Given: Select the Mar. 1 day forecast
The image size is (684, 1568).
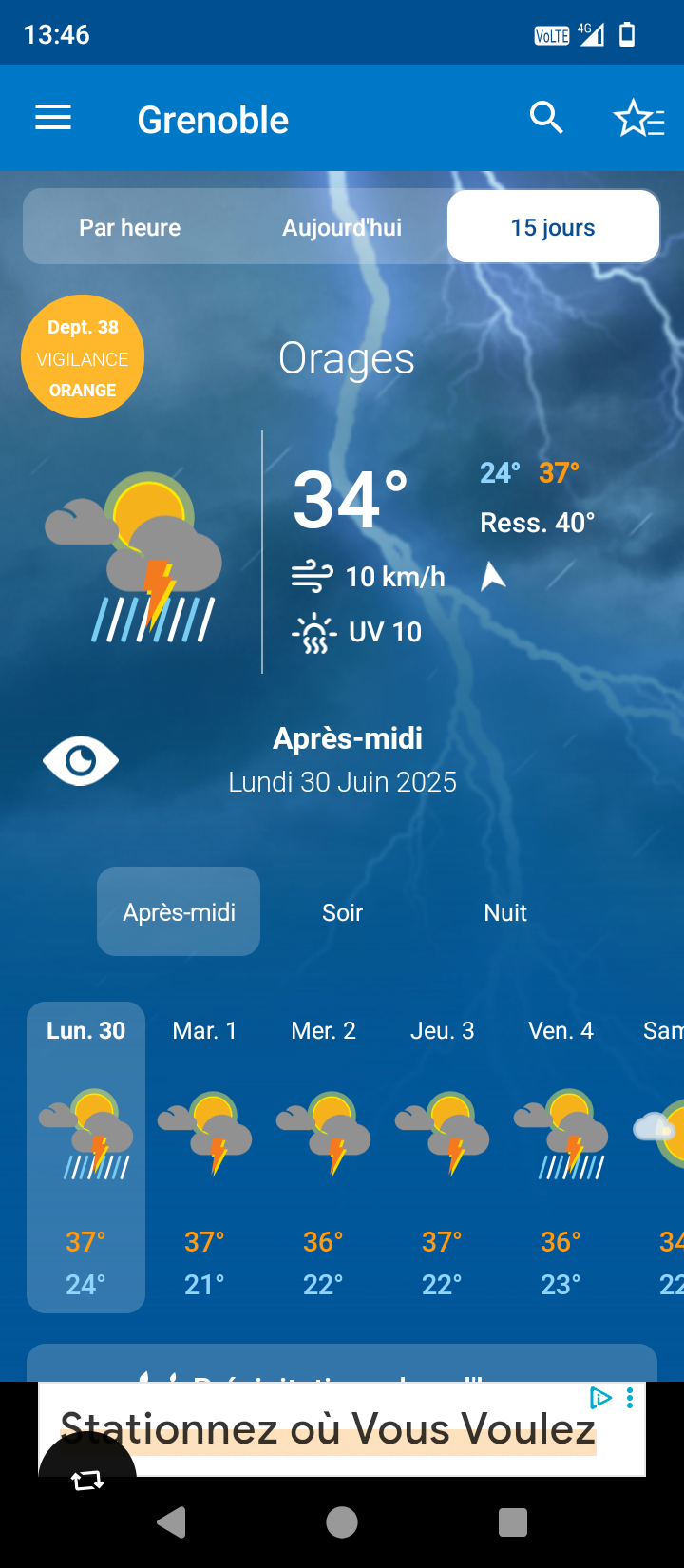Looking at the screenshot, I should click(204, 1157).
